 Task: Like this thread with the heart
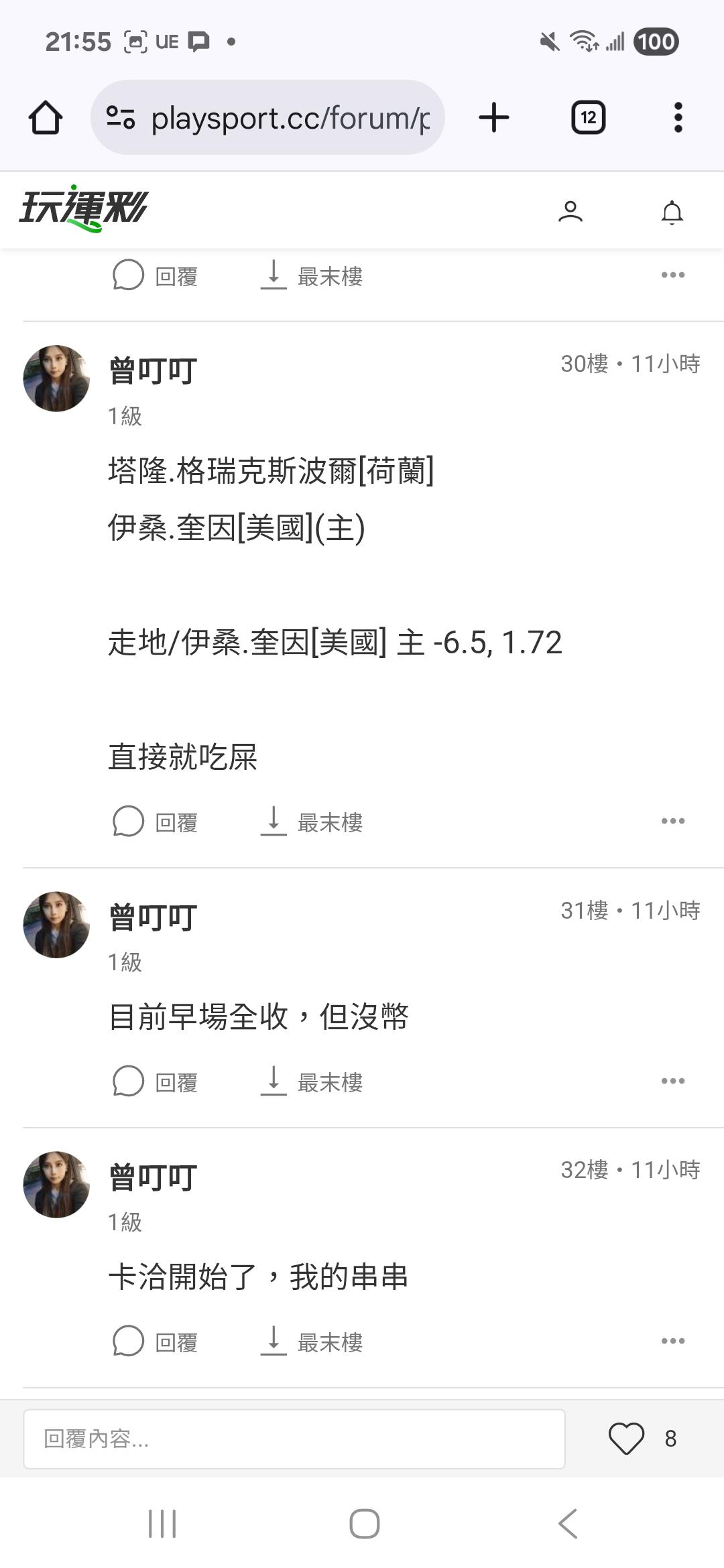point(626,1438)
